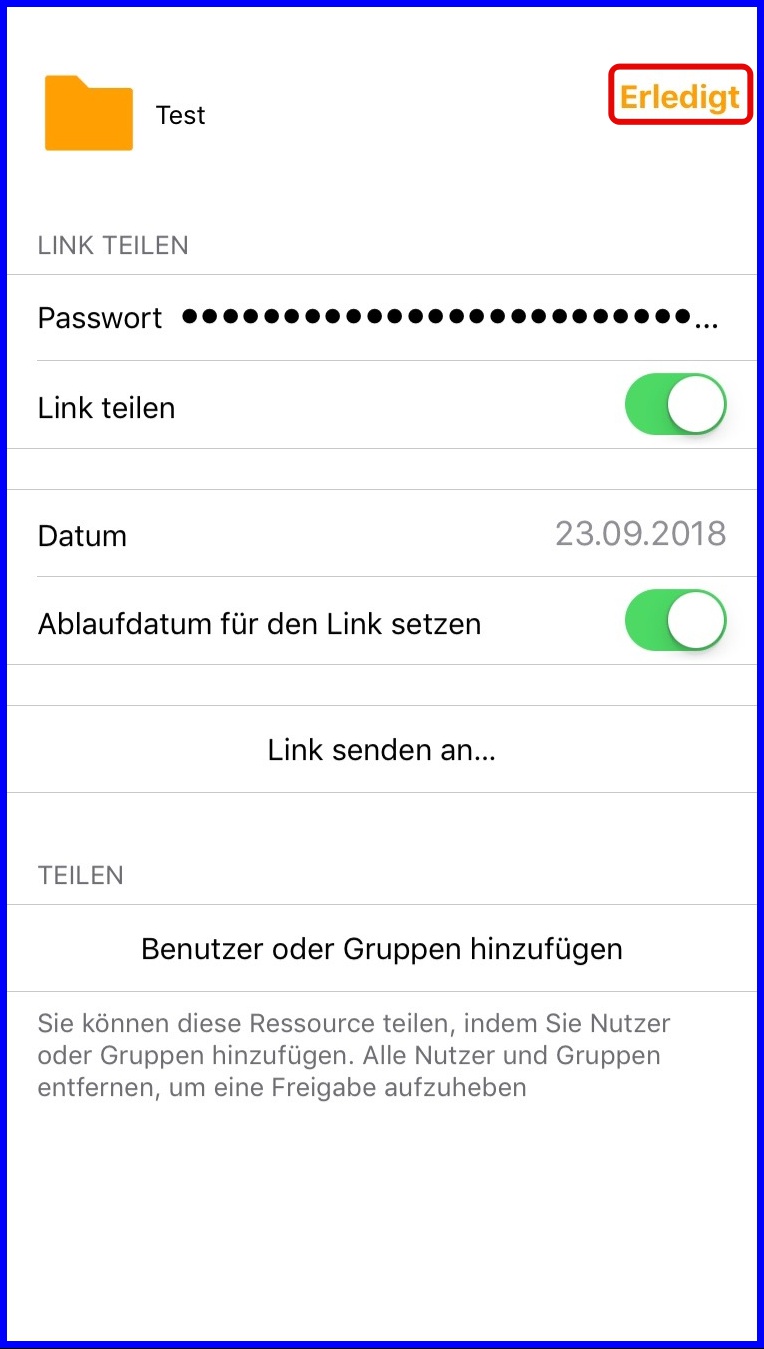Tap Erledigt to finish sharing
Viewport: 764px width, 1349px height.
click(680, 96)
